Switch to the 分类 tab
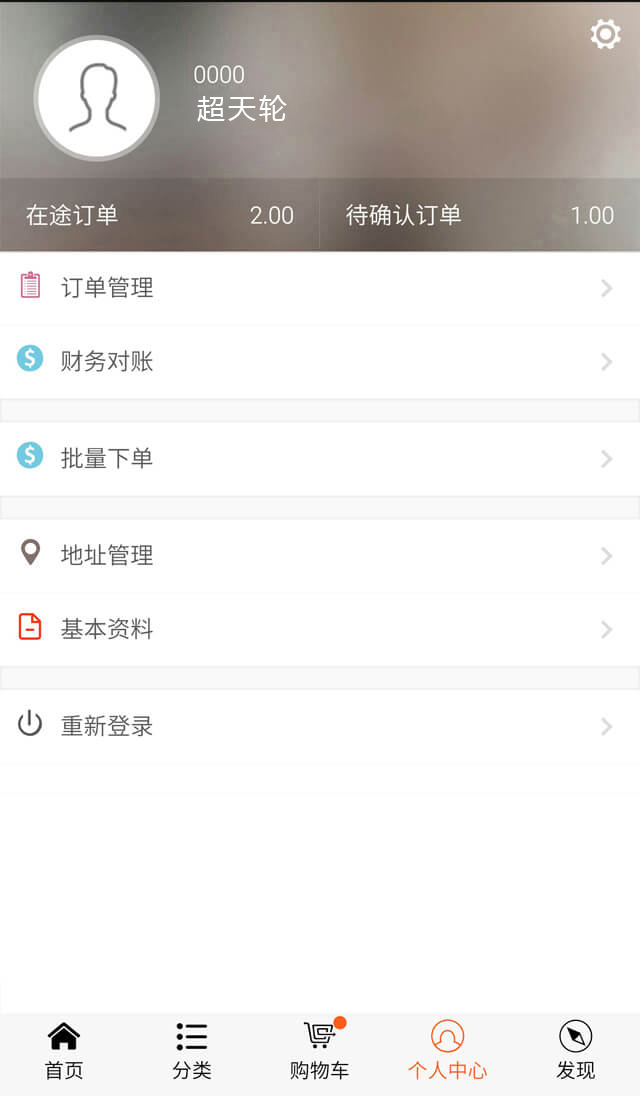This screenshot has height=1096, width=640. click(192, 1052)
